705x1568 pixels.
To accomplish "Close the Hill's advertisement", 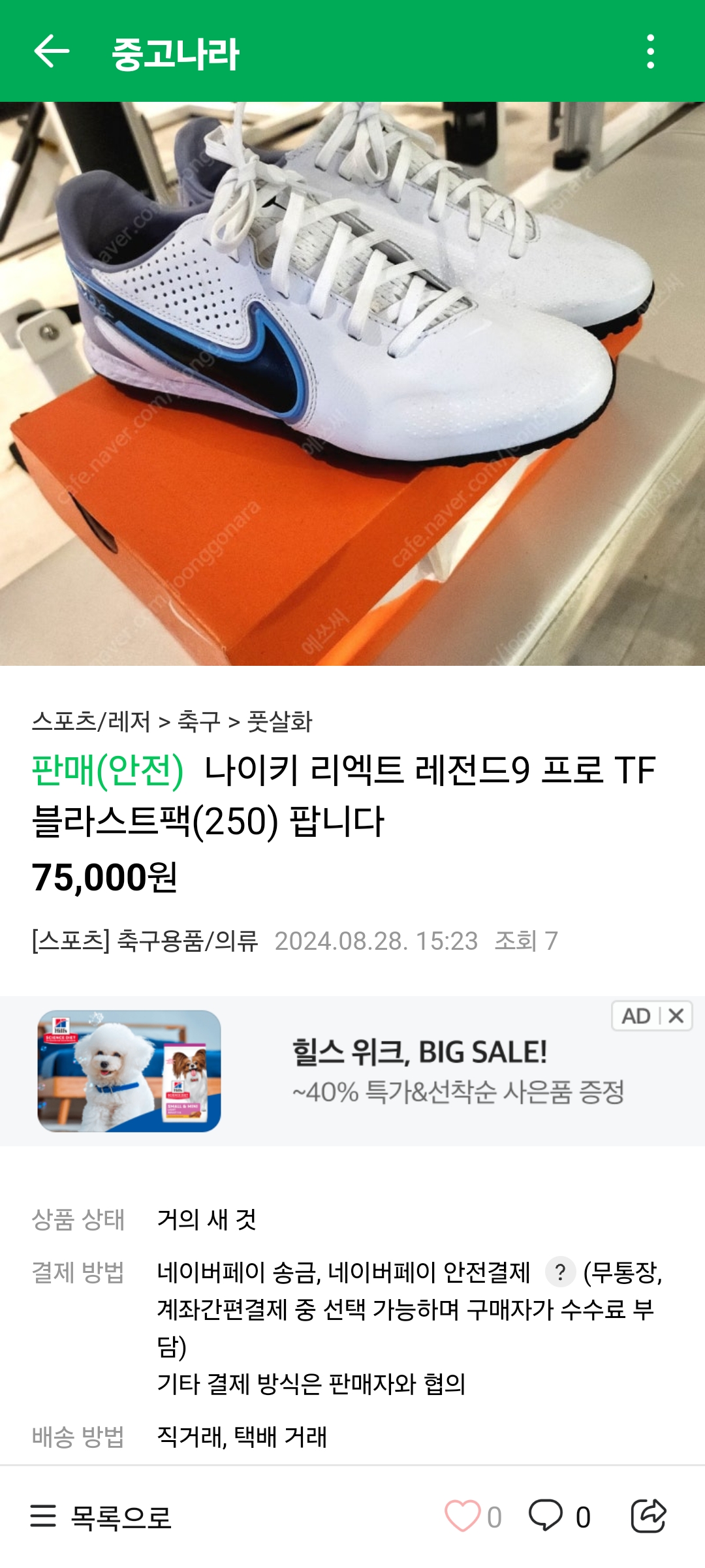I will point(676,1016).
